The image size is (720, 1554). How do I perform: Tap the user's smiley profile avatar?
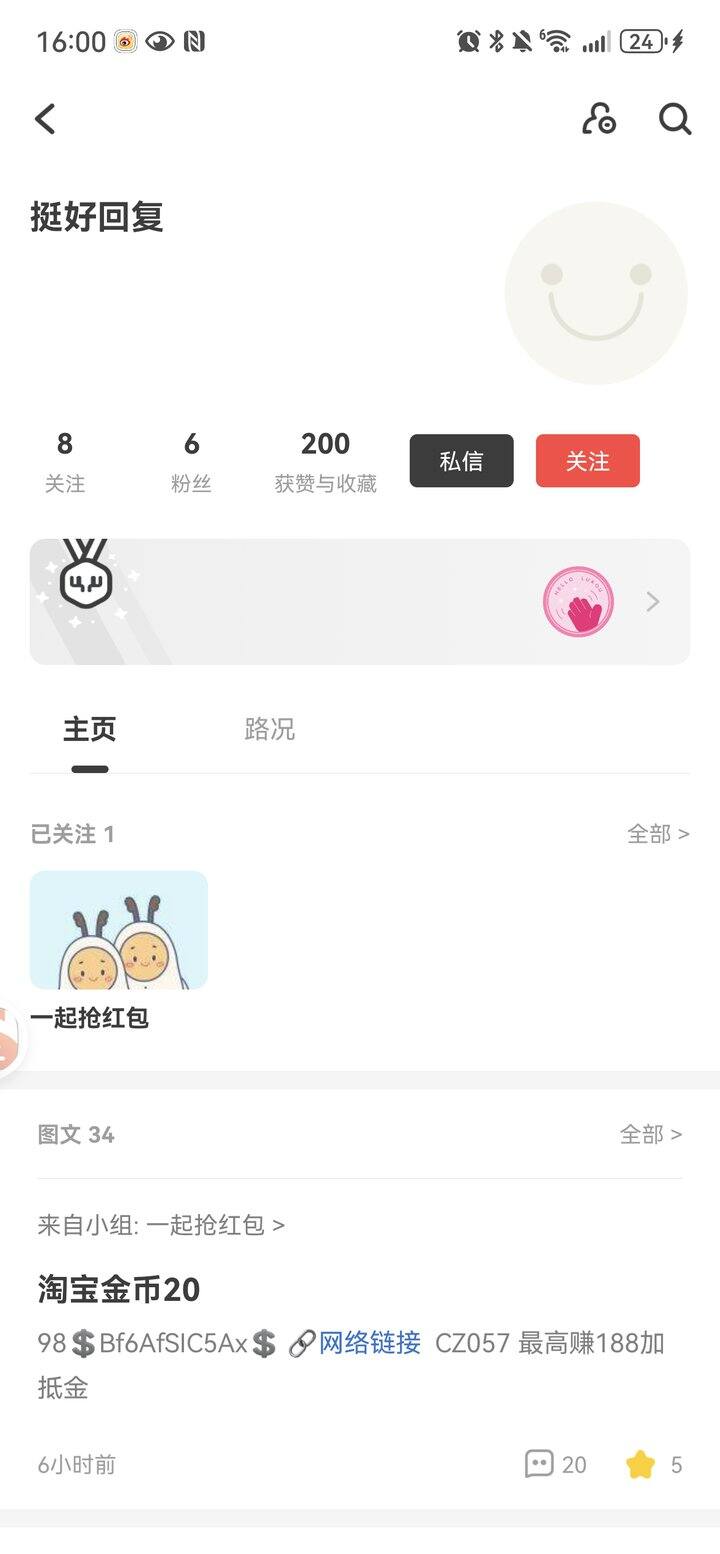click(596, 291)
